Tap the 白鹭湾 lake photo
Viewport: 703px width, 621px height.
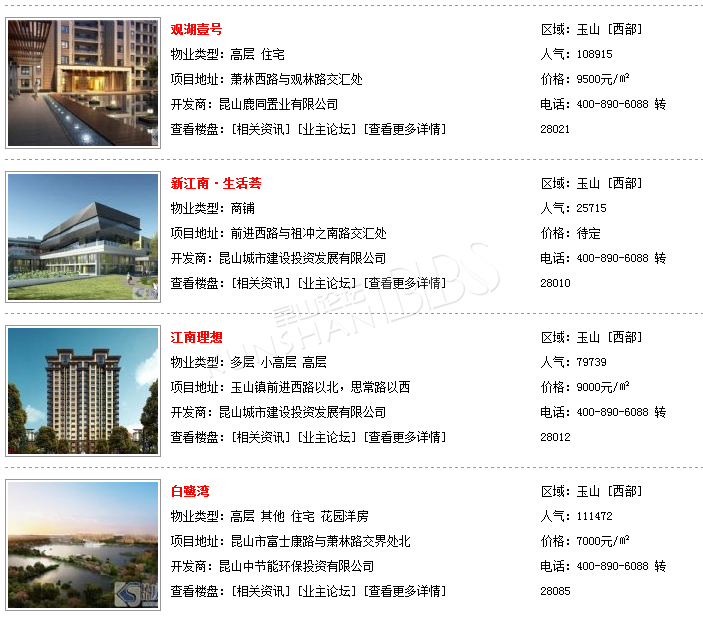point(83,545)
